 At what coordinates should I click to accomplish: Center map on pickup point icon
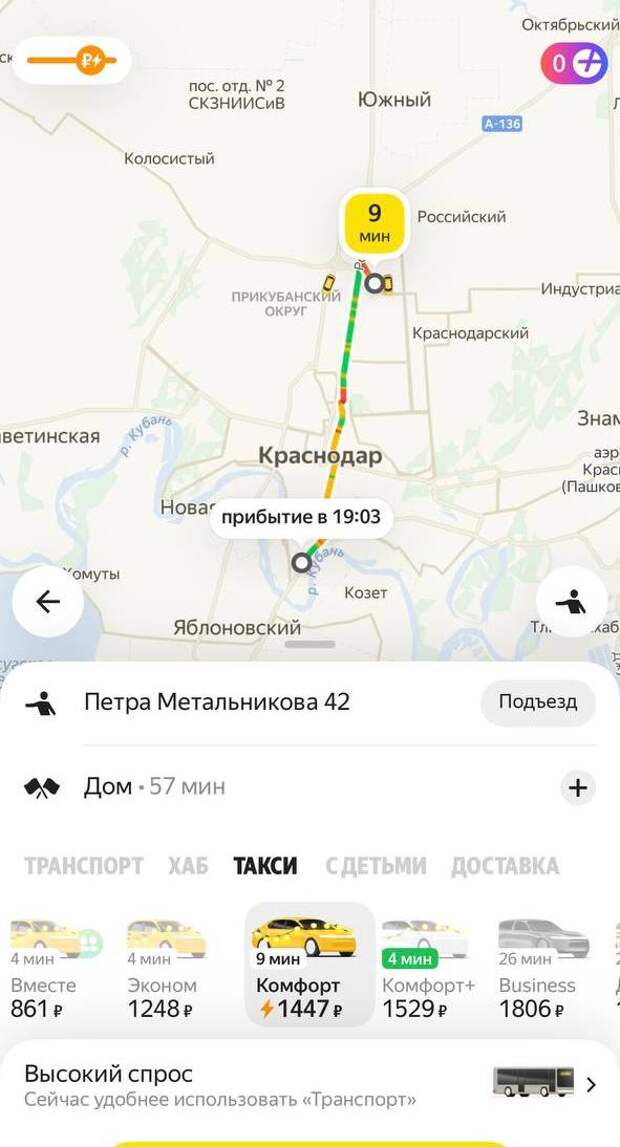click(x=572, y=601)
